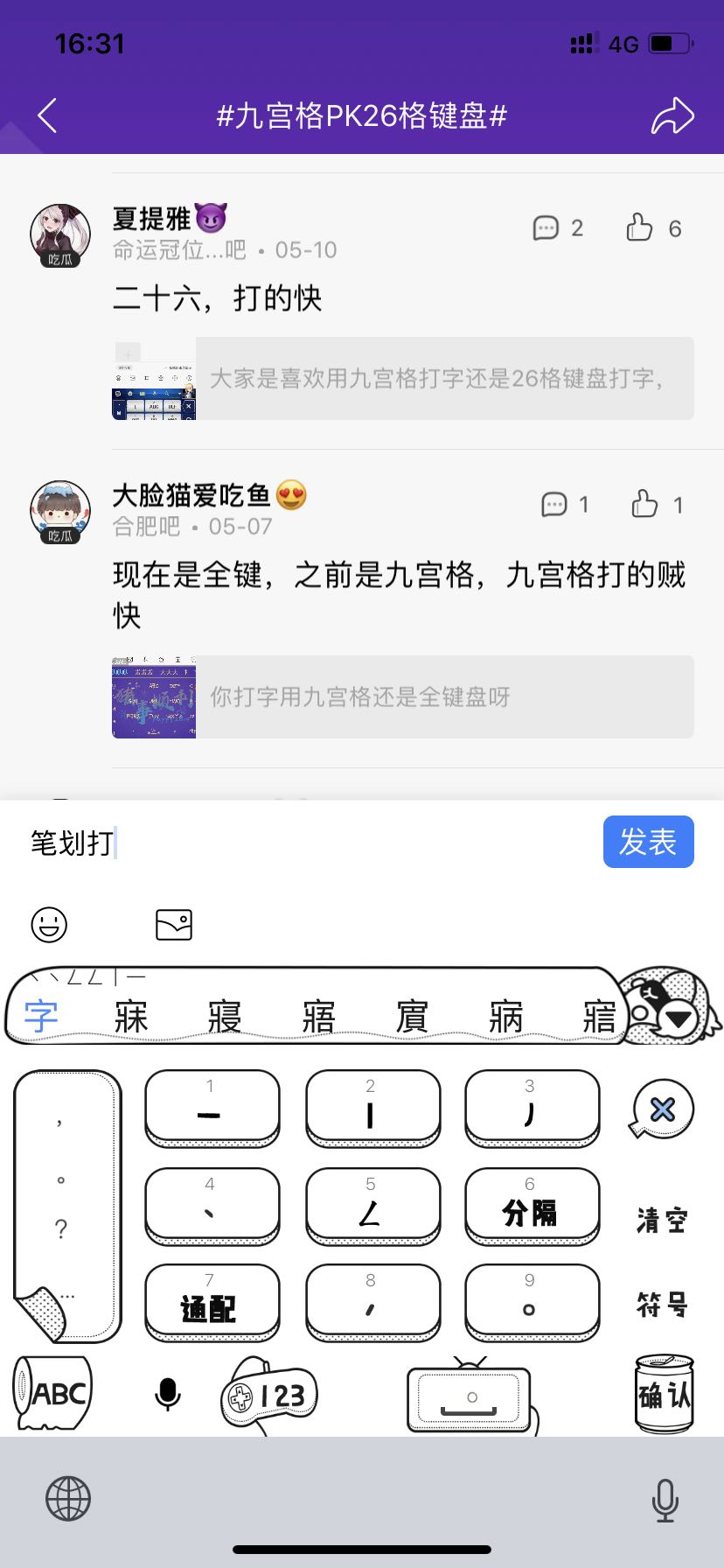Open the emoji picker
Image resolution: width=724 pixels, height=1568 pixels.
click(49, 924)
